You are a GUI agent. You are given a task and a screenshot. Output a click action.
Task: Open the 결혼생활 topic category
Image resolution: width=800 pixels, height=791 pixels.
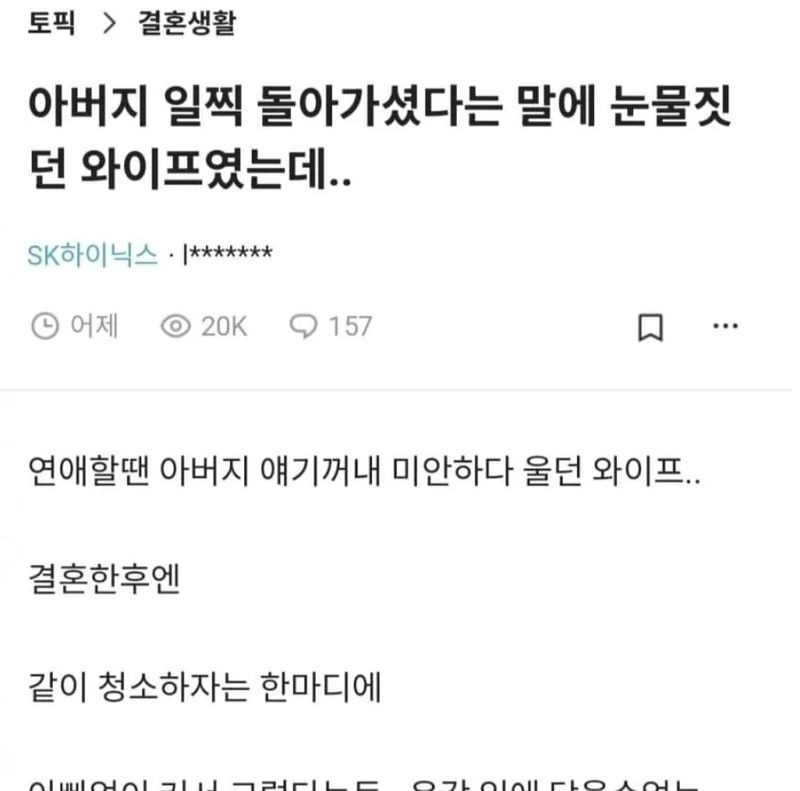pos(187,22)
